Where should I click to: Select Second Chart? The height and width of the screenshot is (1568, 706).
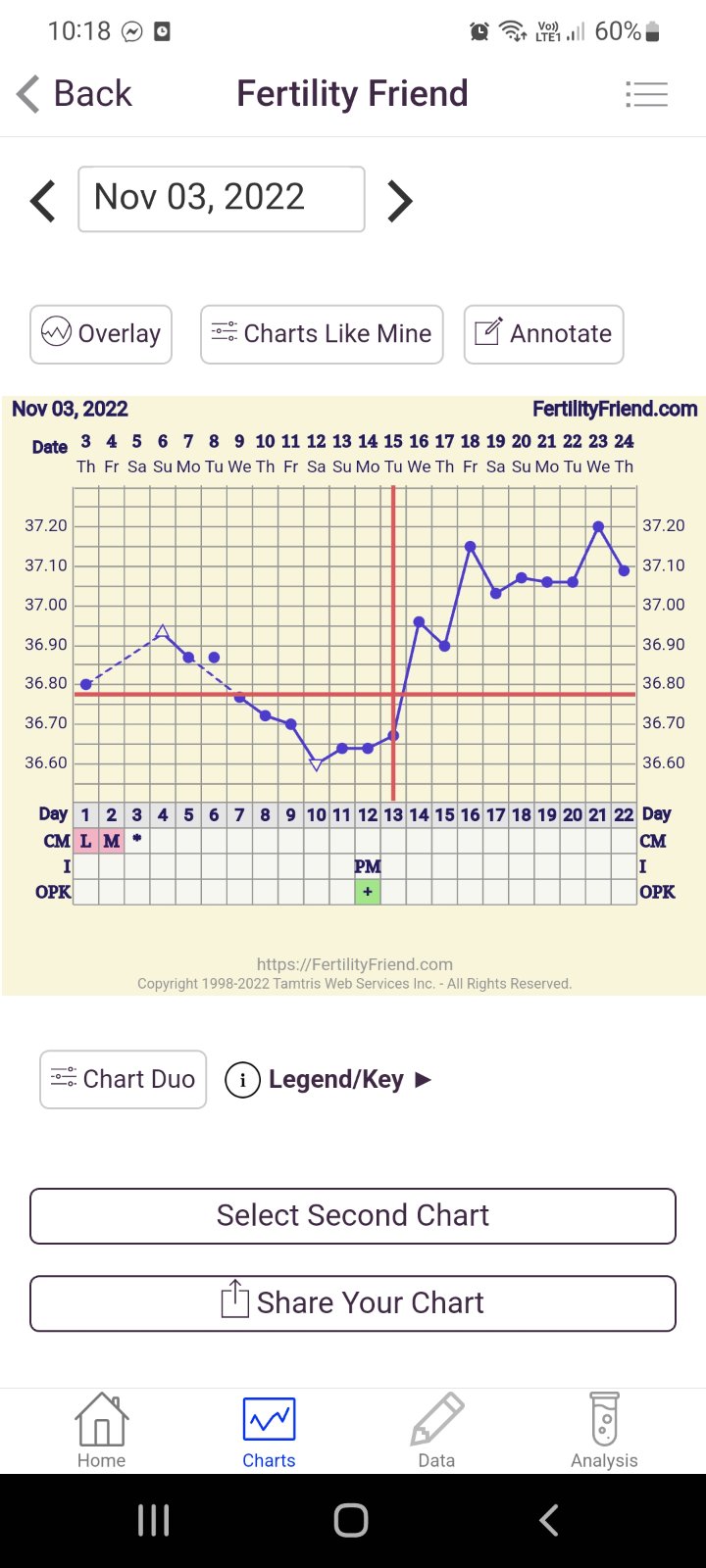pyautogui.click(x=353, y=1215)
